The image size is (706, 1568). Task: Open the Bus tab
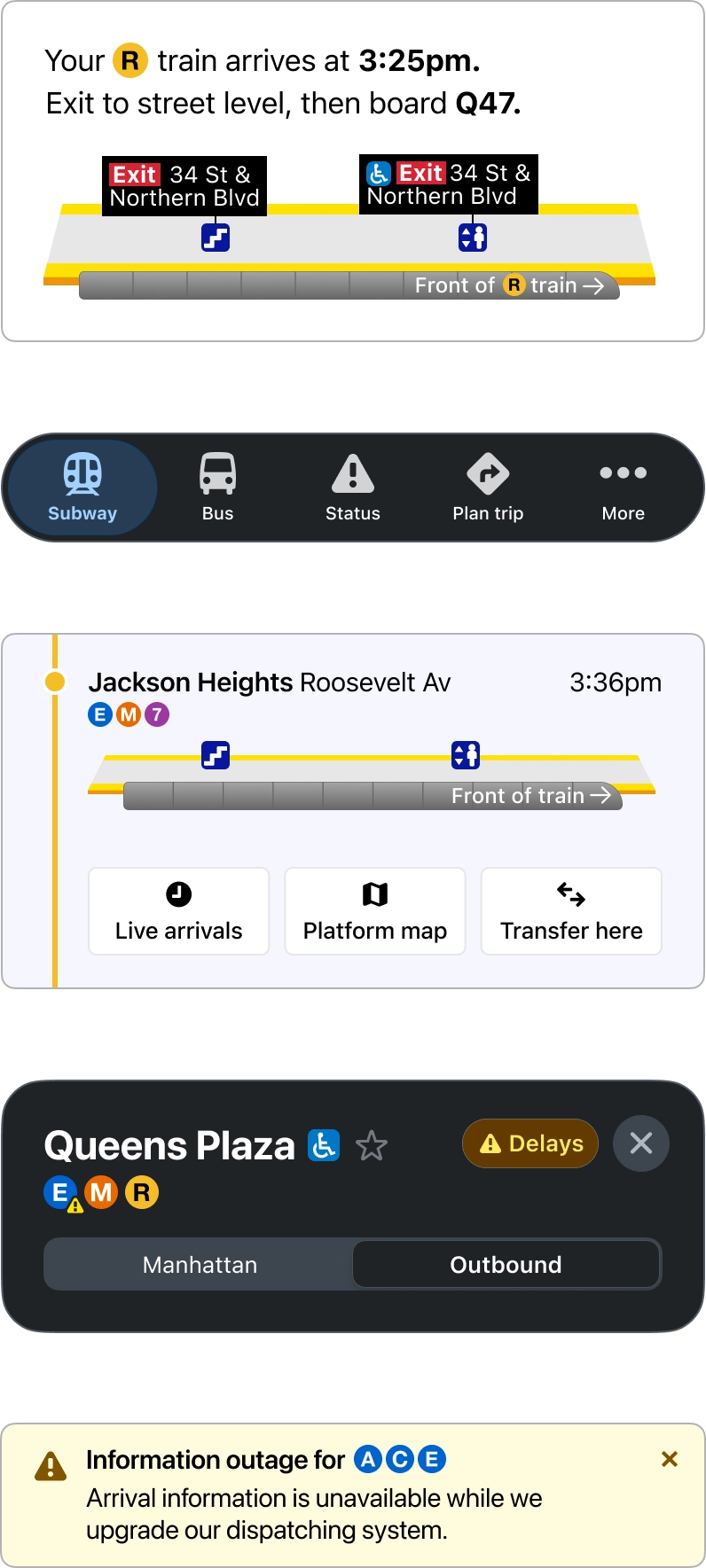tap(217, 488)
